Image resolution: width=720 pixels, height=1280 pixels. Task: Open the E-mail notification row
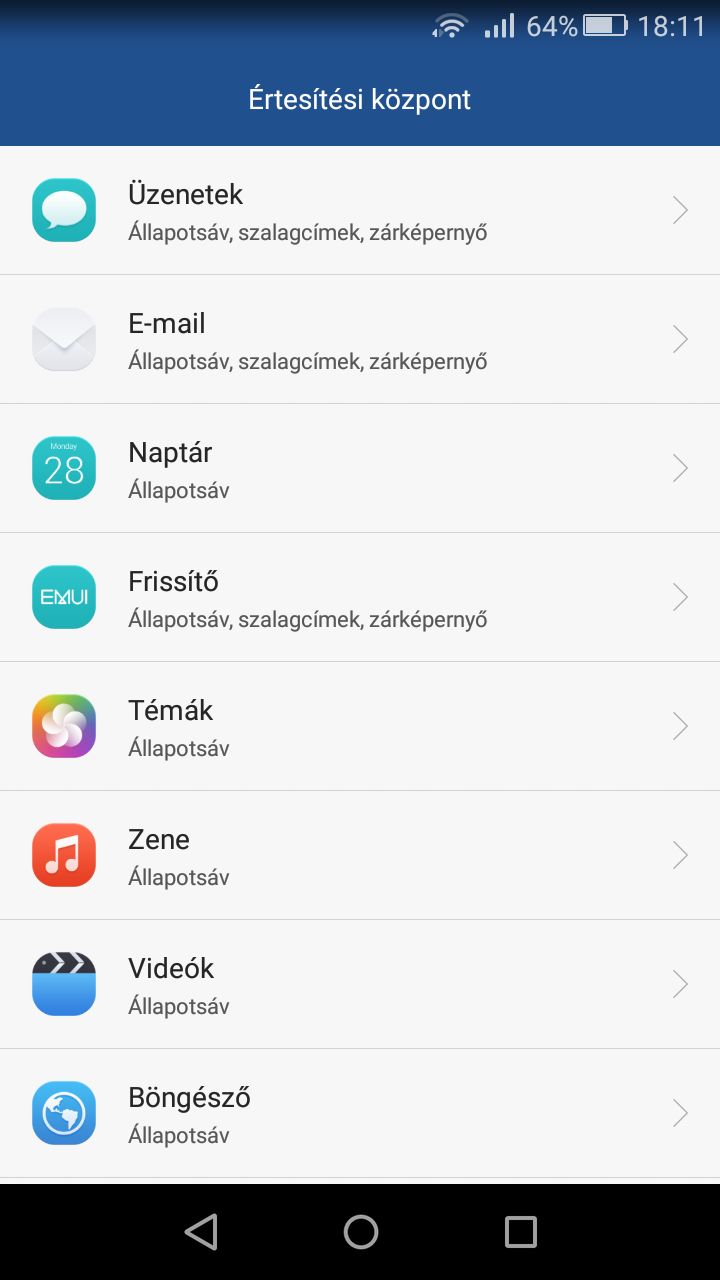pyautogui.click(x=360, y=339)
